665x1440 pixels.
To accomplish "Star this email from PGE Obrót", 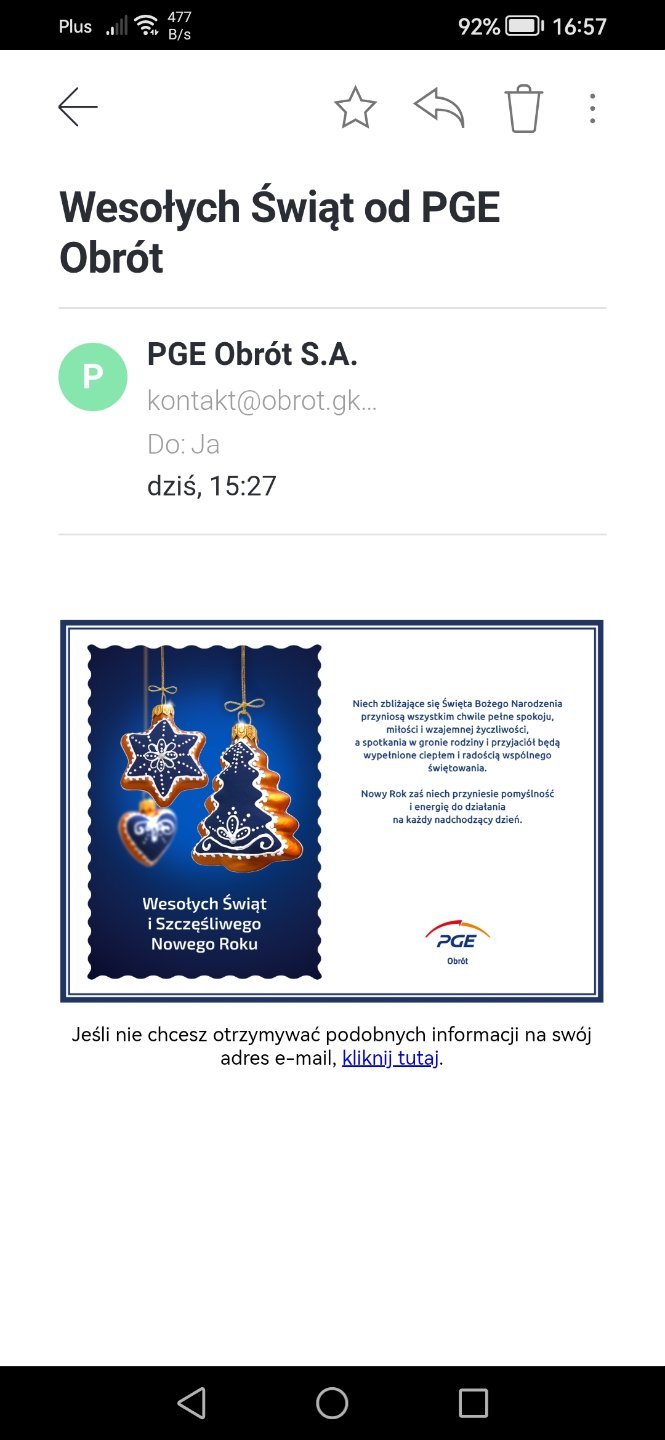I will (355, 107).
